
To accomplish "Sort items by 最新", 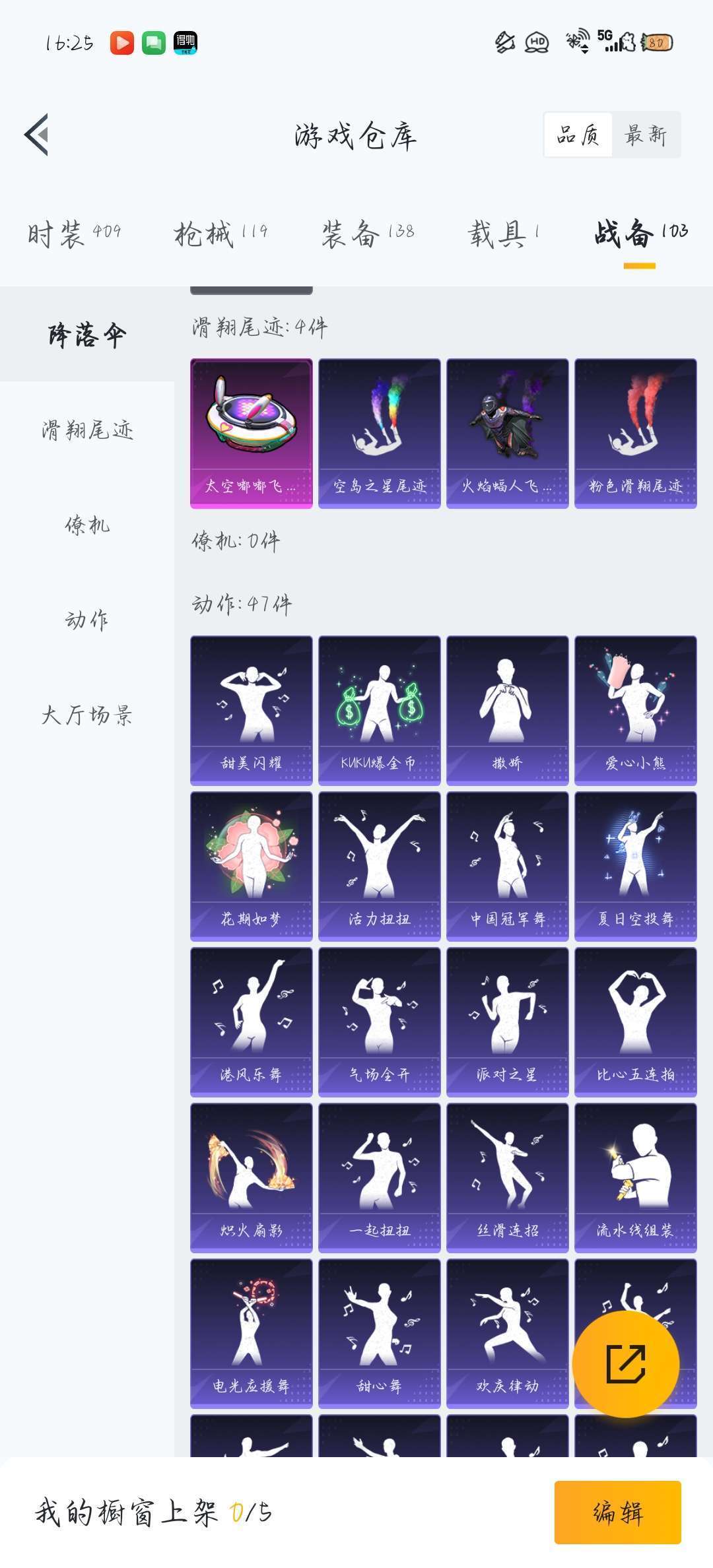I will coord(646,135).
